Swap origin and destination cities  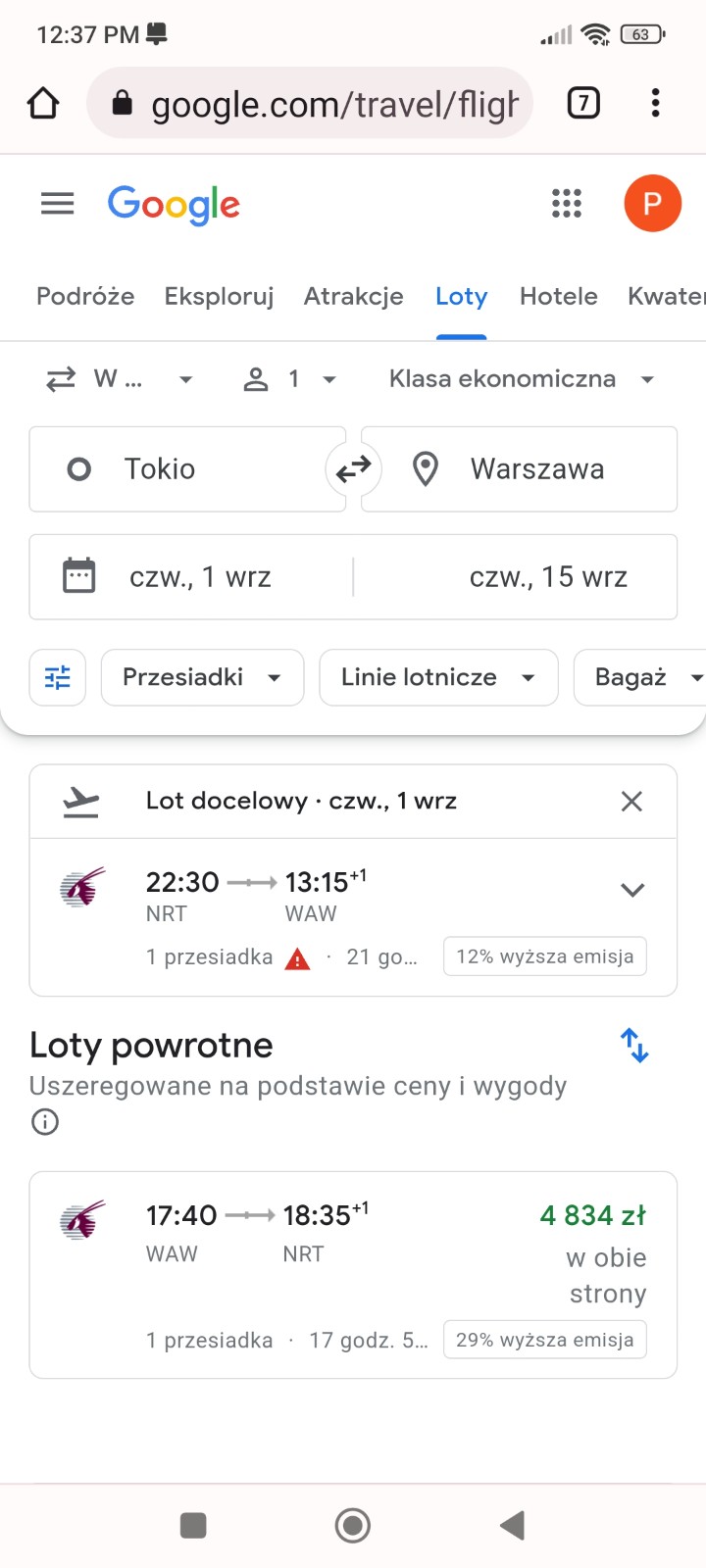(x=353, y=469)
